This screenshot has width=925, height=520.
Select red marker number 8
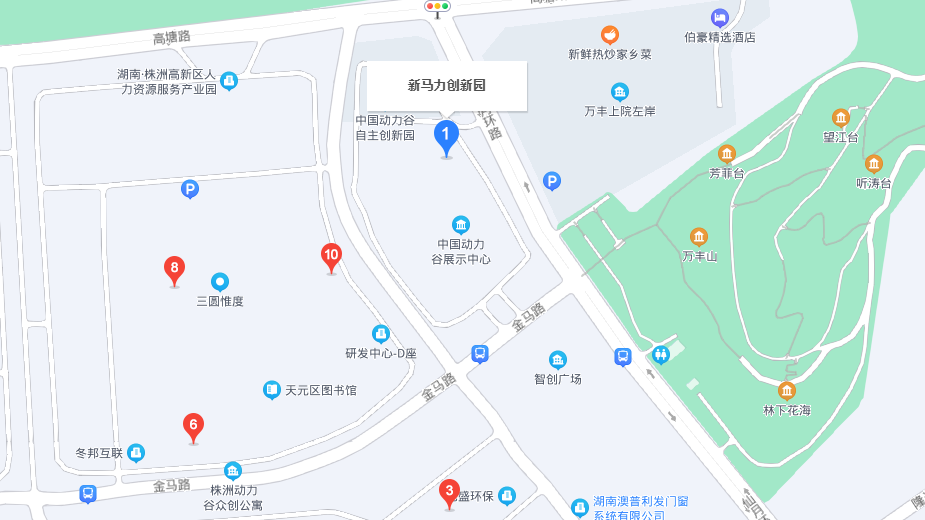click(x=175, y=268)
